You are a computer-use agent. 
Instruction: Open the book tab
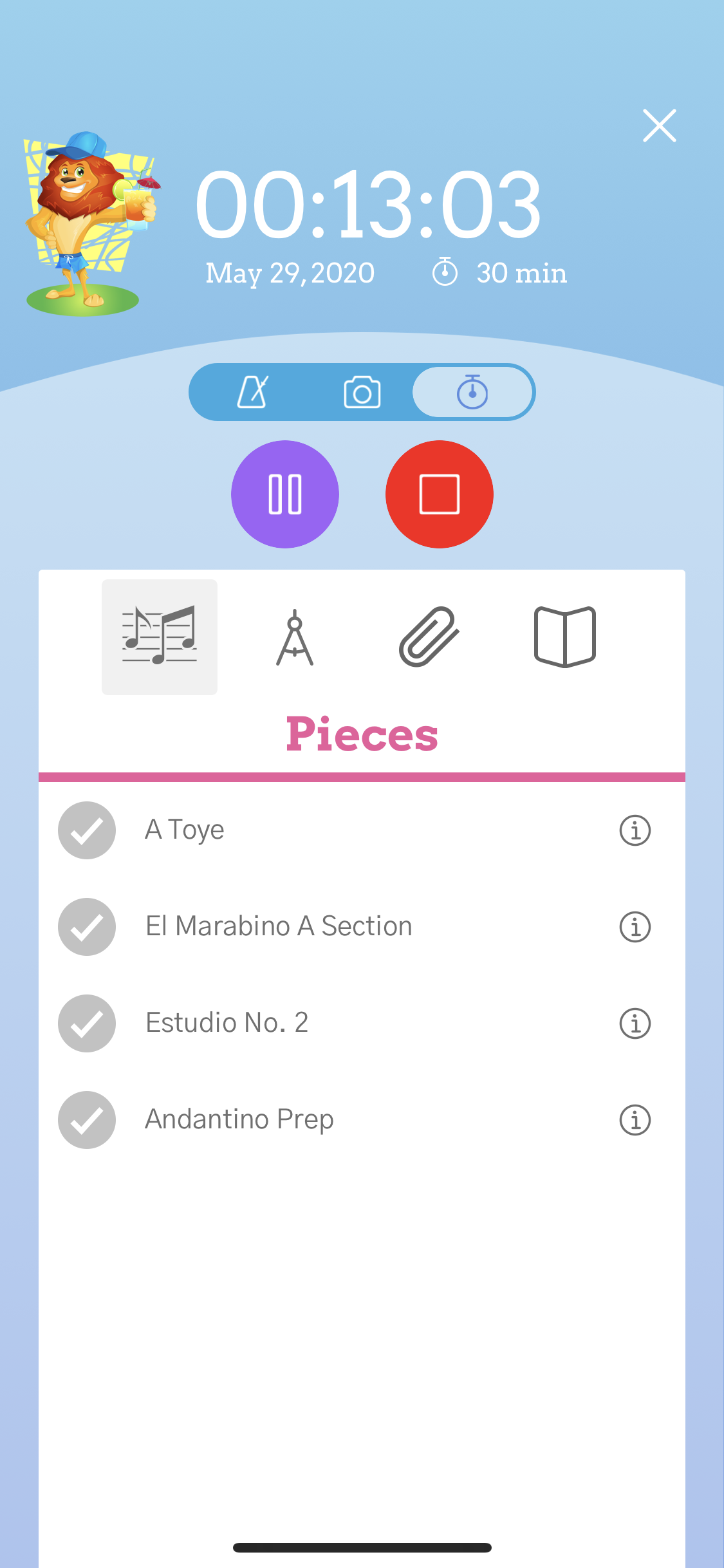pos(565,637)
